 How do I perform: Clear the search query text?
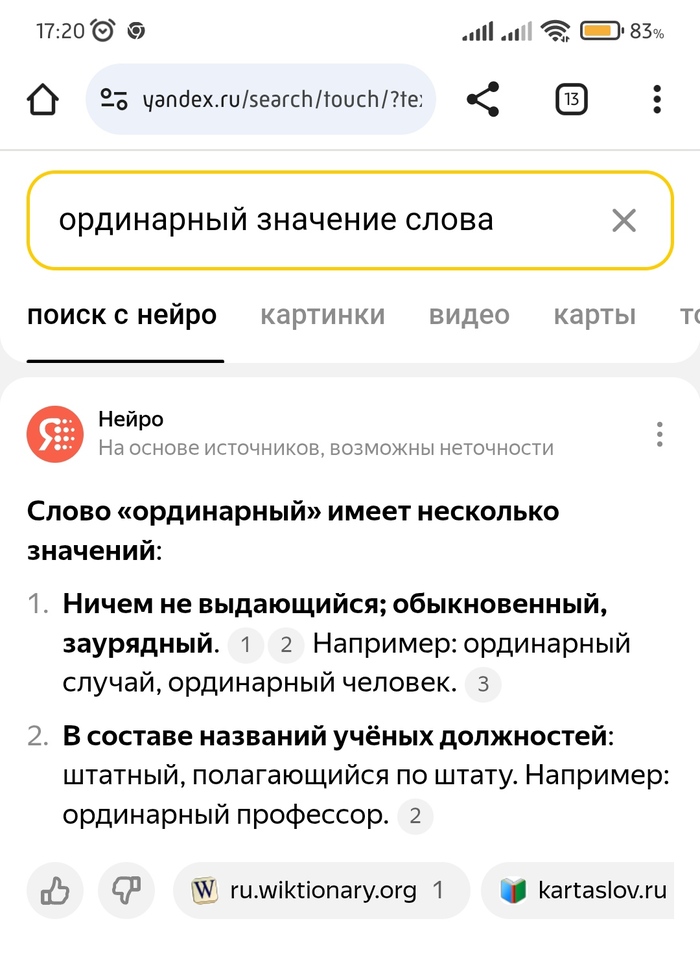(624, 220)
